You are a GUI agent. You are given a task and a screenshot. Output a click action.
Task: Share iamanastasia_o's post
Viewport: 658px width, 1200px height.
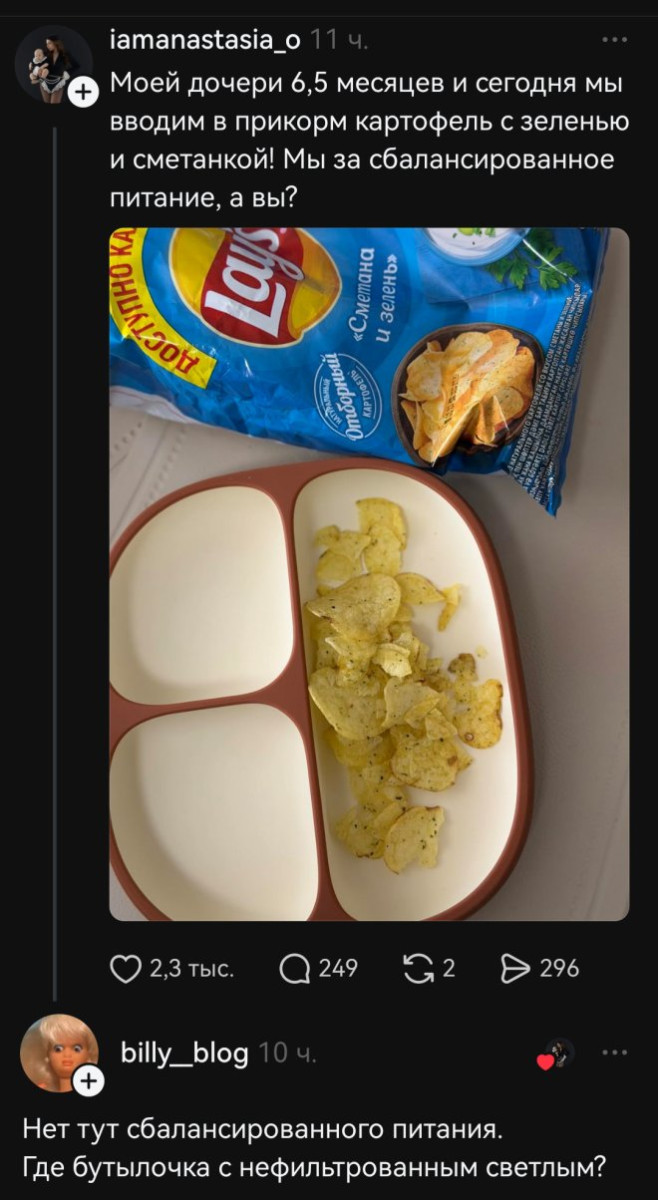point(514,968)
